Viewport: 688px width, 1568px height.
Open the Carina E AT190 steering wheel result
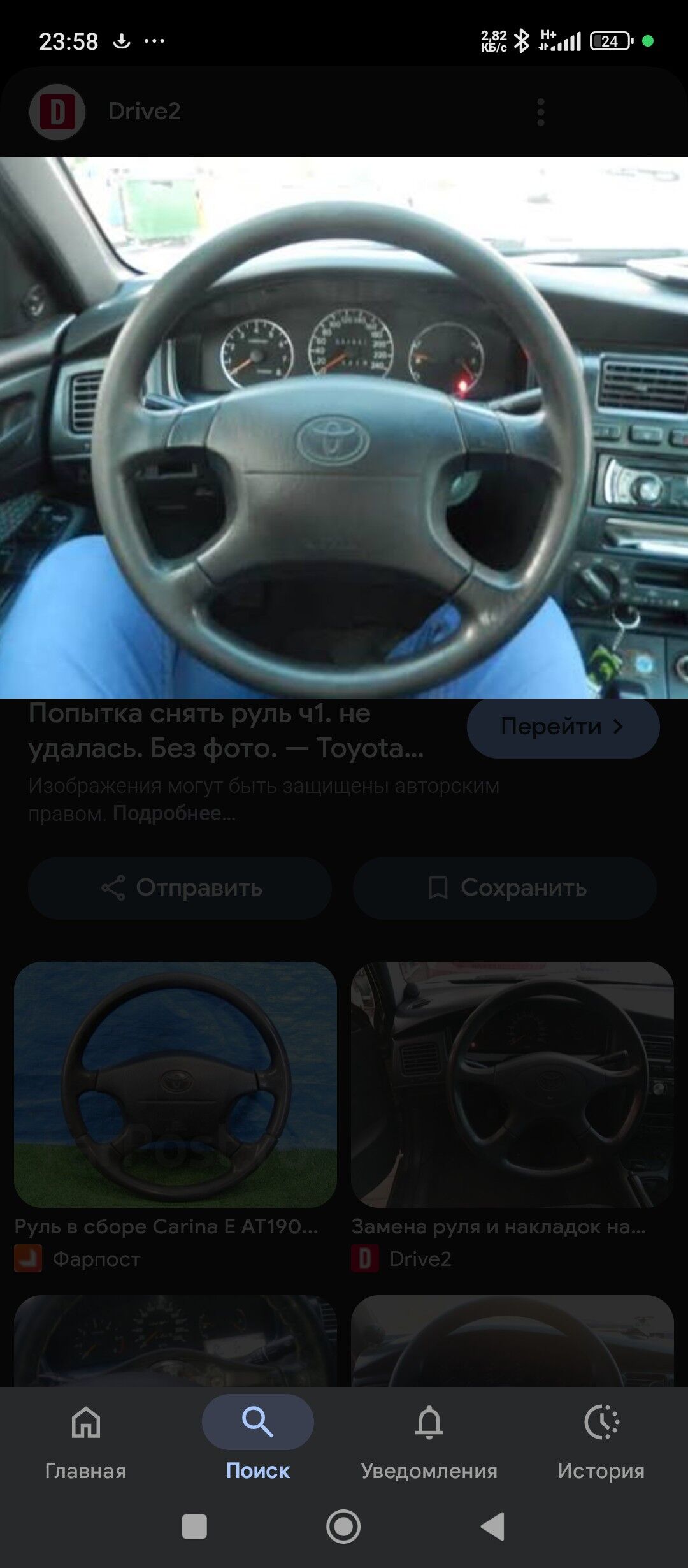click(175, 1085)
